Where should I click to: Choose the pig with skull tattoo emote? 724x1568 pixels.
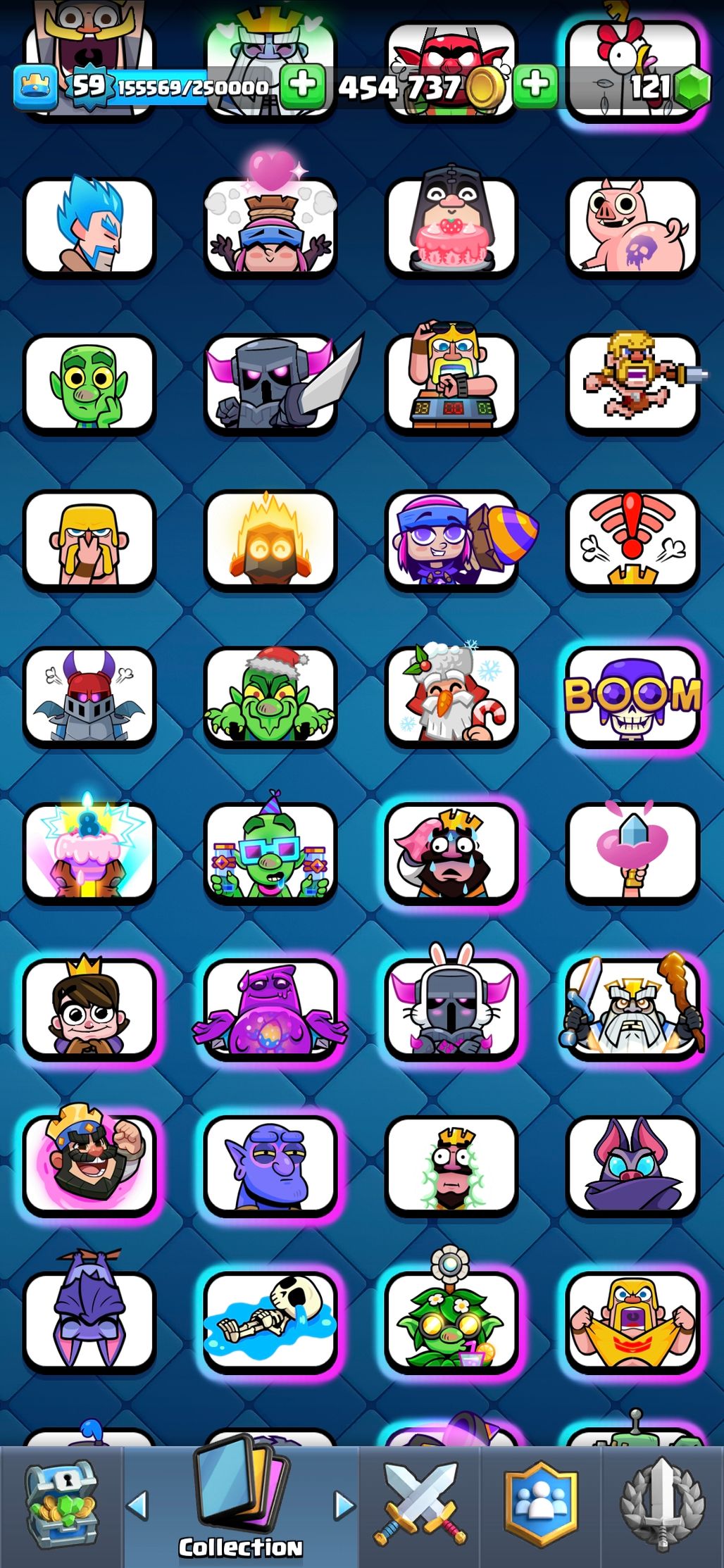[x=632, y=227]
